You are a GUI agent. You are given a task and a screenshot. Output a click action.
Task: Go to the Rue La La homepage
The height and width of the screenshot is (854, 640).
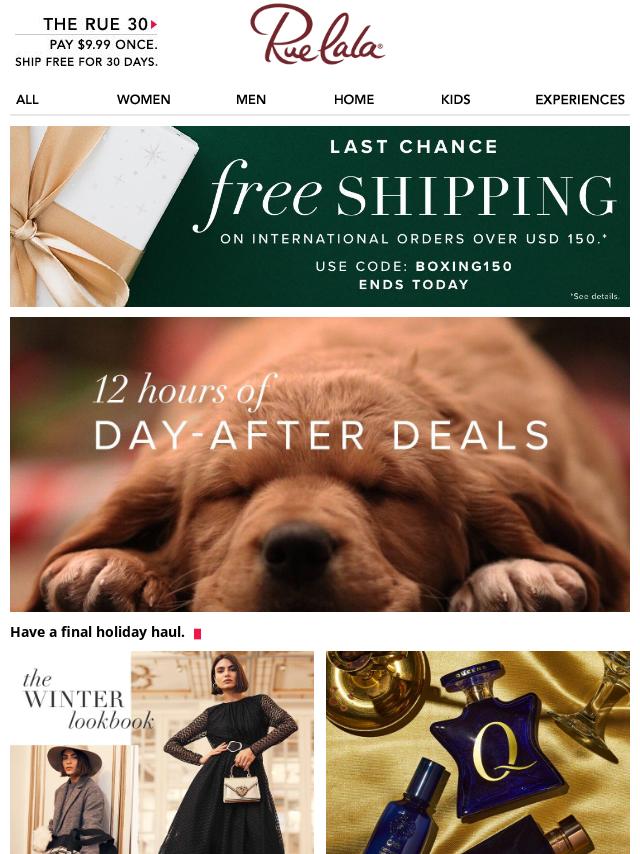click(317, 35)
